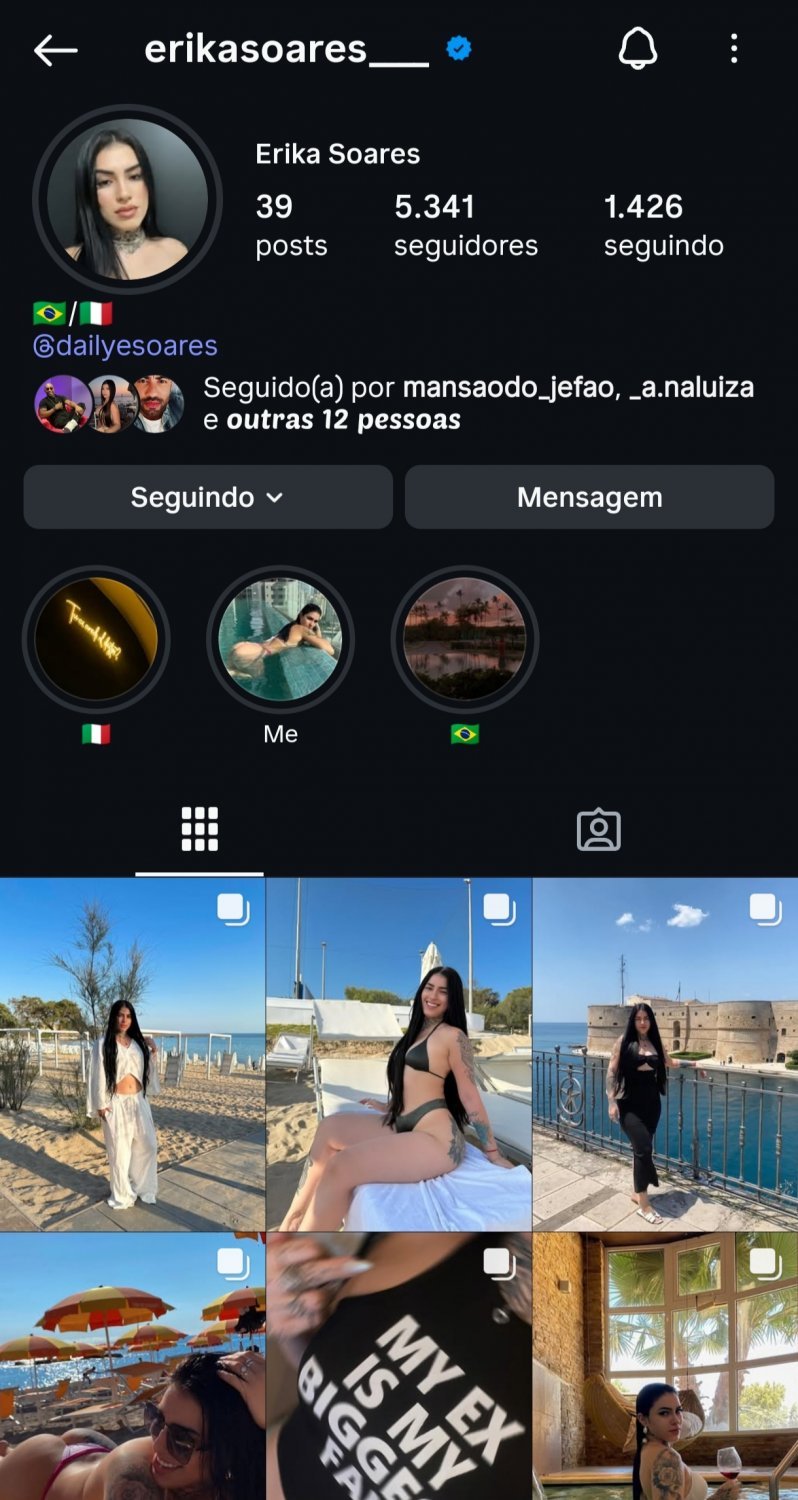
Task: Open the notifications bell
Action: (x=637, y=48)
